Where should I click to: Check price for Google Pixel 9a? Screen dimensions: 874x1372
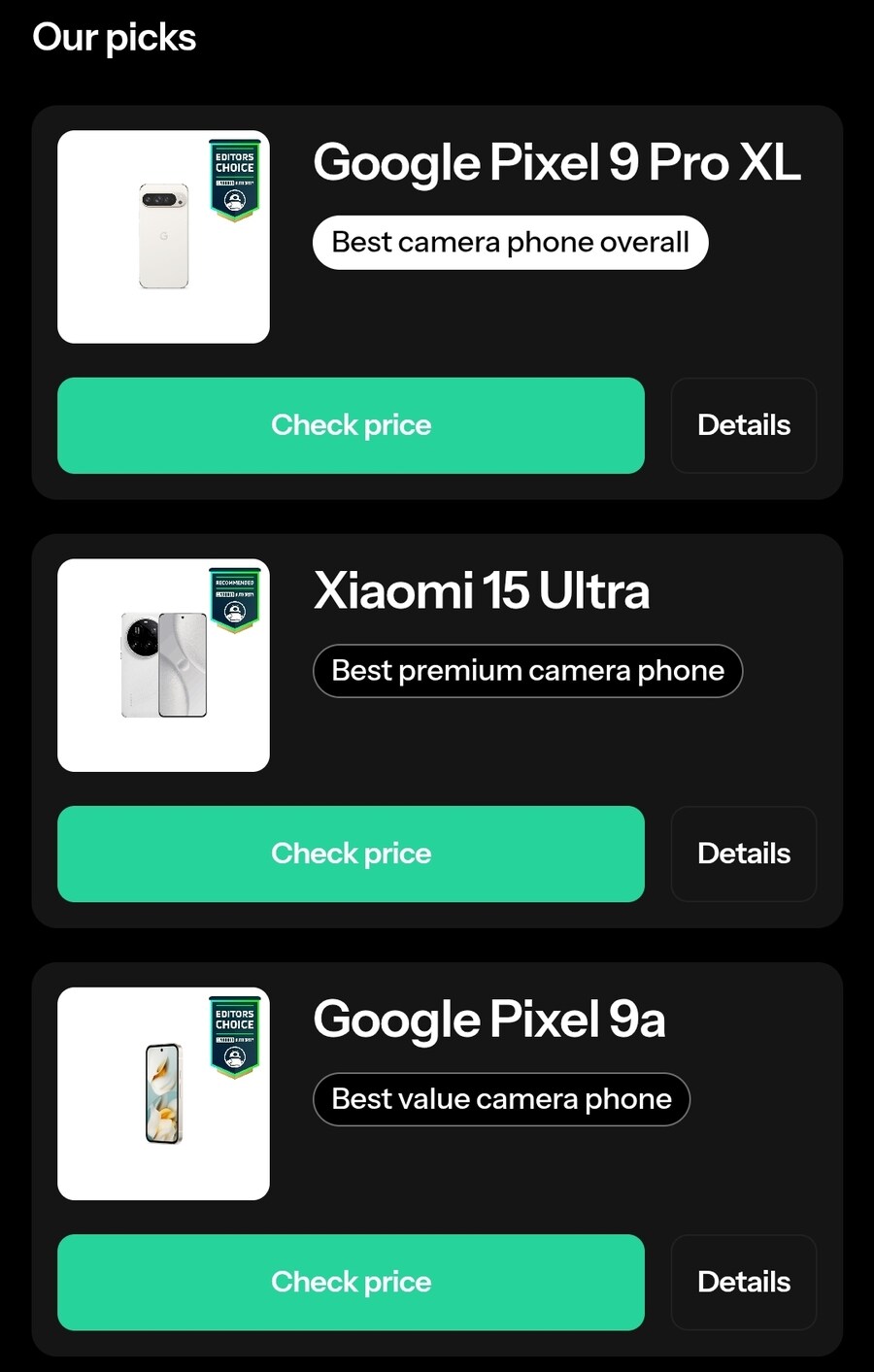pyautogui.click(x=351, y=1282)
